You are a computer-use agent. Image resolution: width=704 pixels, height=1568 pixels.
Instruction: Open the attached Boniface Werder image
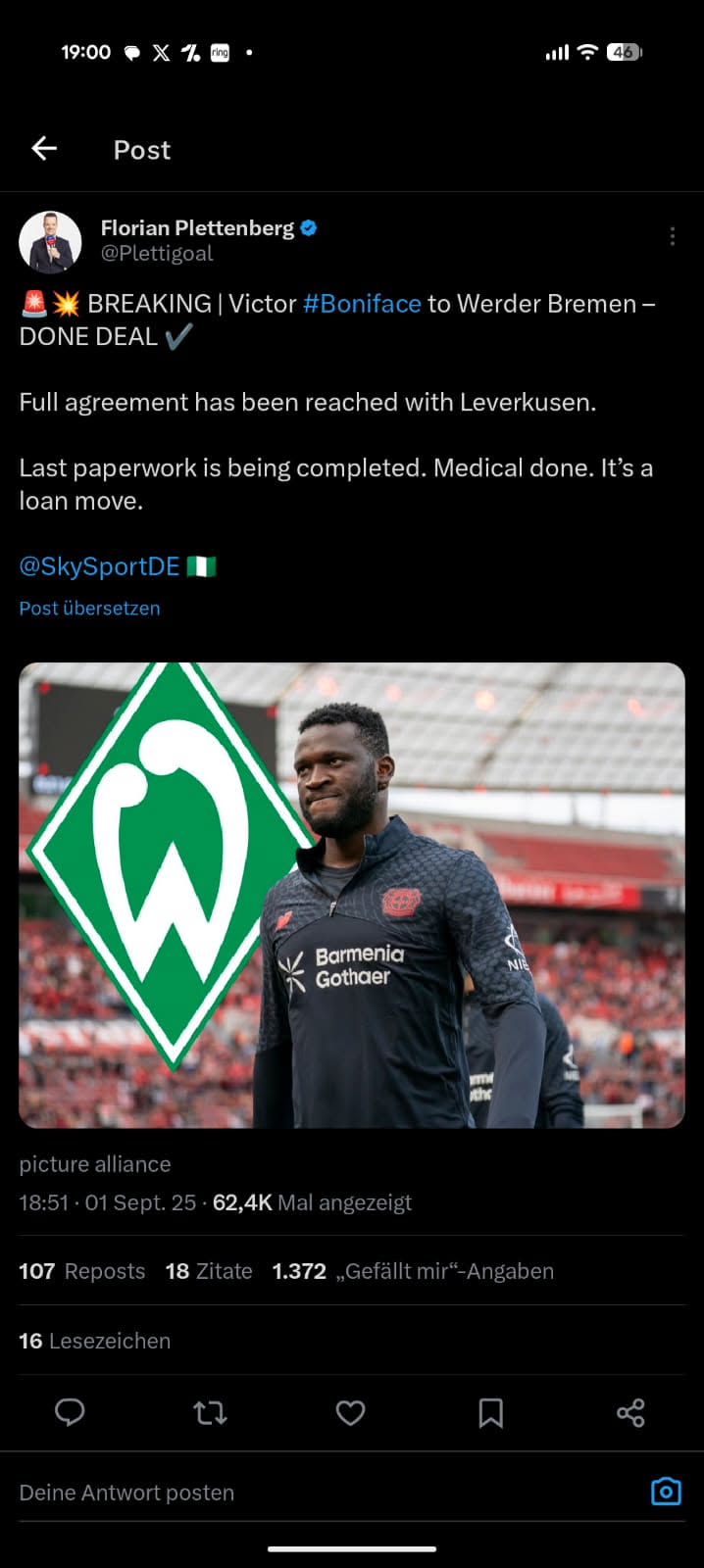click(351, 895)
